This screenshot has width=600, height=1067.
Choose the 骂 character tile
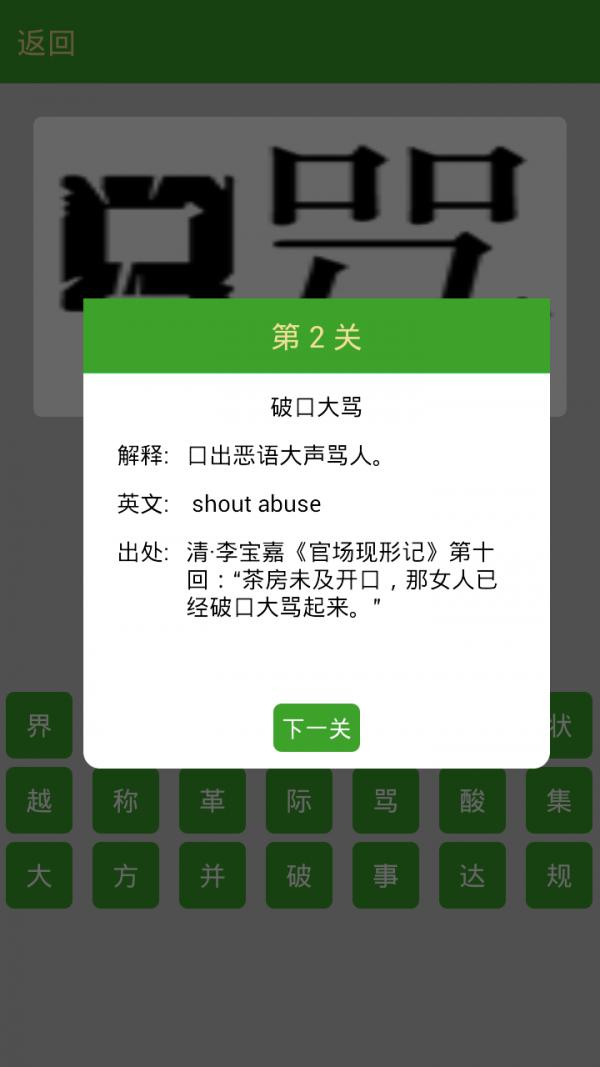click(x=386, y=800)
